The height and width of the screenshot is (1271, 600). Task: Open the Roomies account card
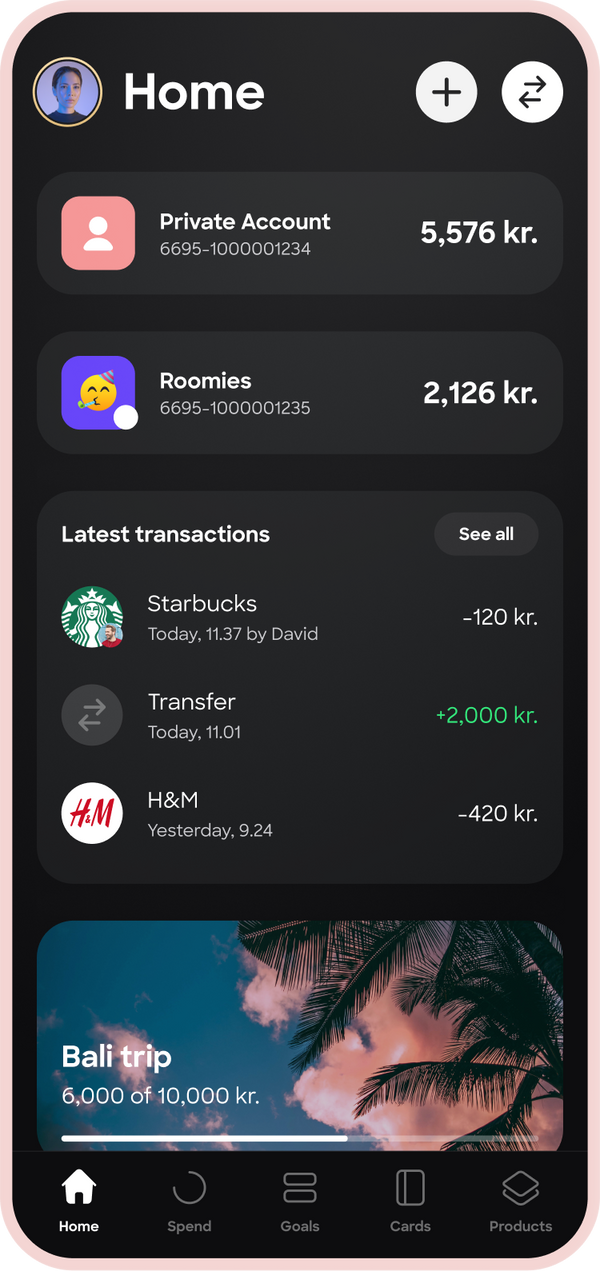[x=300, y=393]
